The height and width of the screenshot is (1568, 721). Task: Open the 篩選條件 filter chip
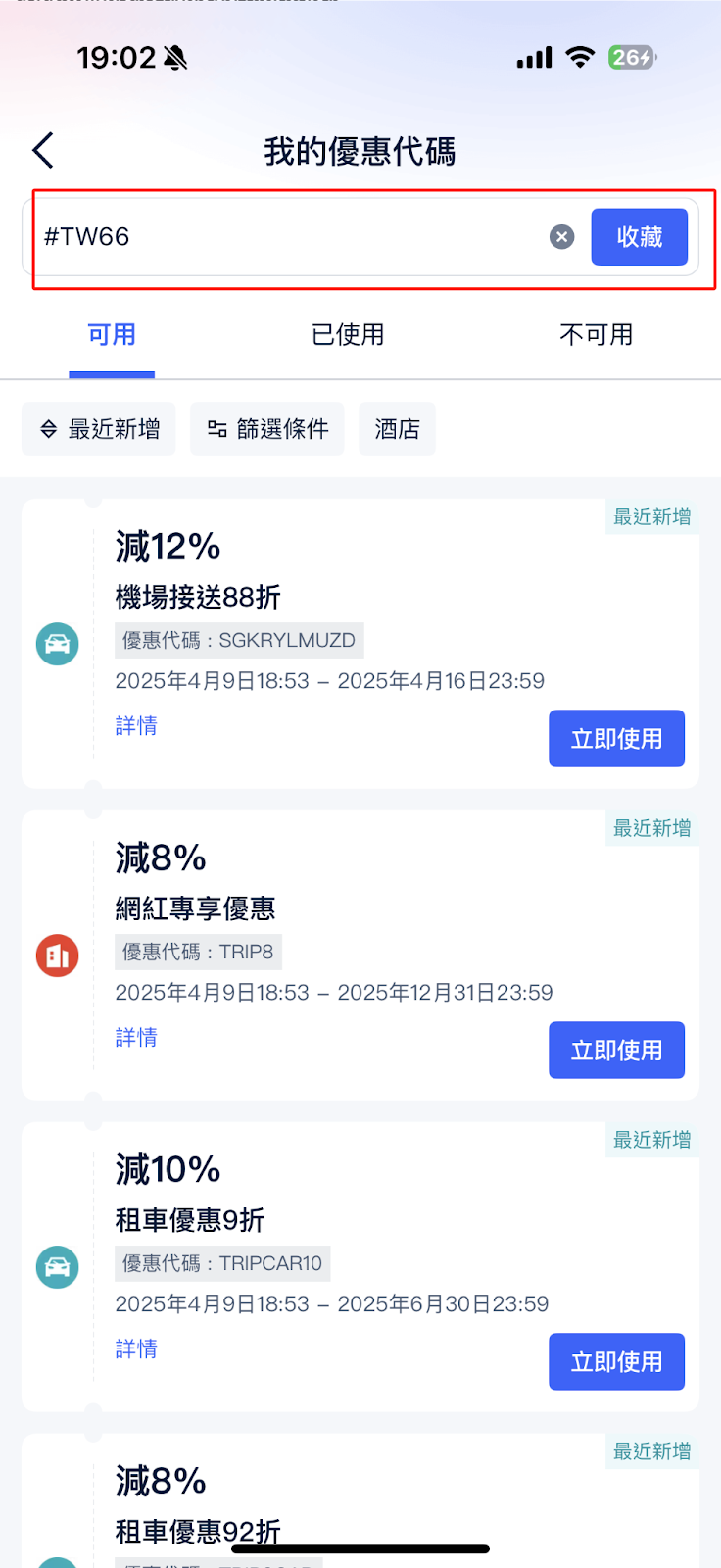[x=267, y=428]
